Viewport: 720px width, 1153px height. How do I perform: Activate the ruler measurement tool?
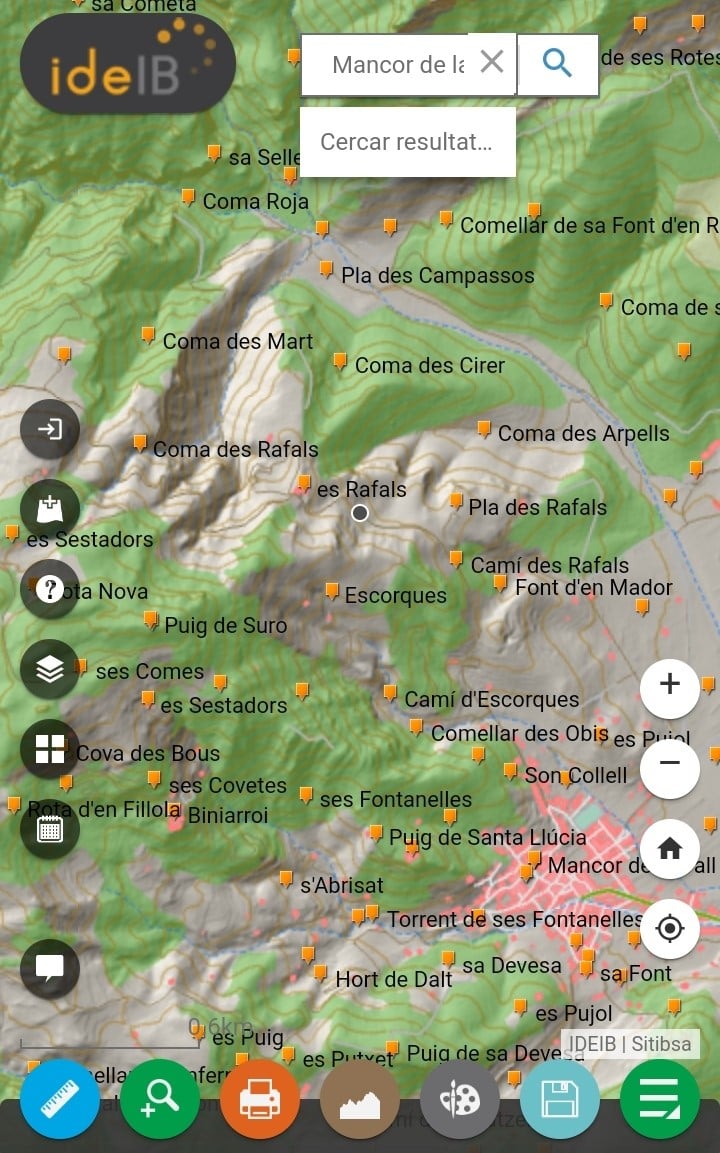[60, 1099]
